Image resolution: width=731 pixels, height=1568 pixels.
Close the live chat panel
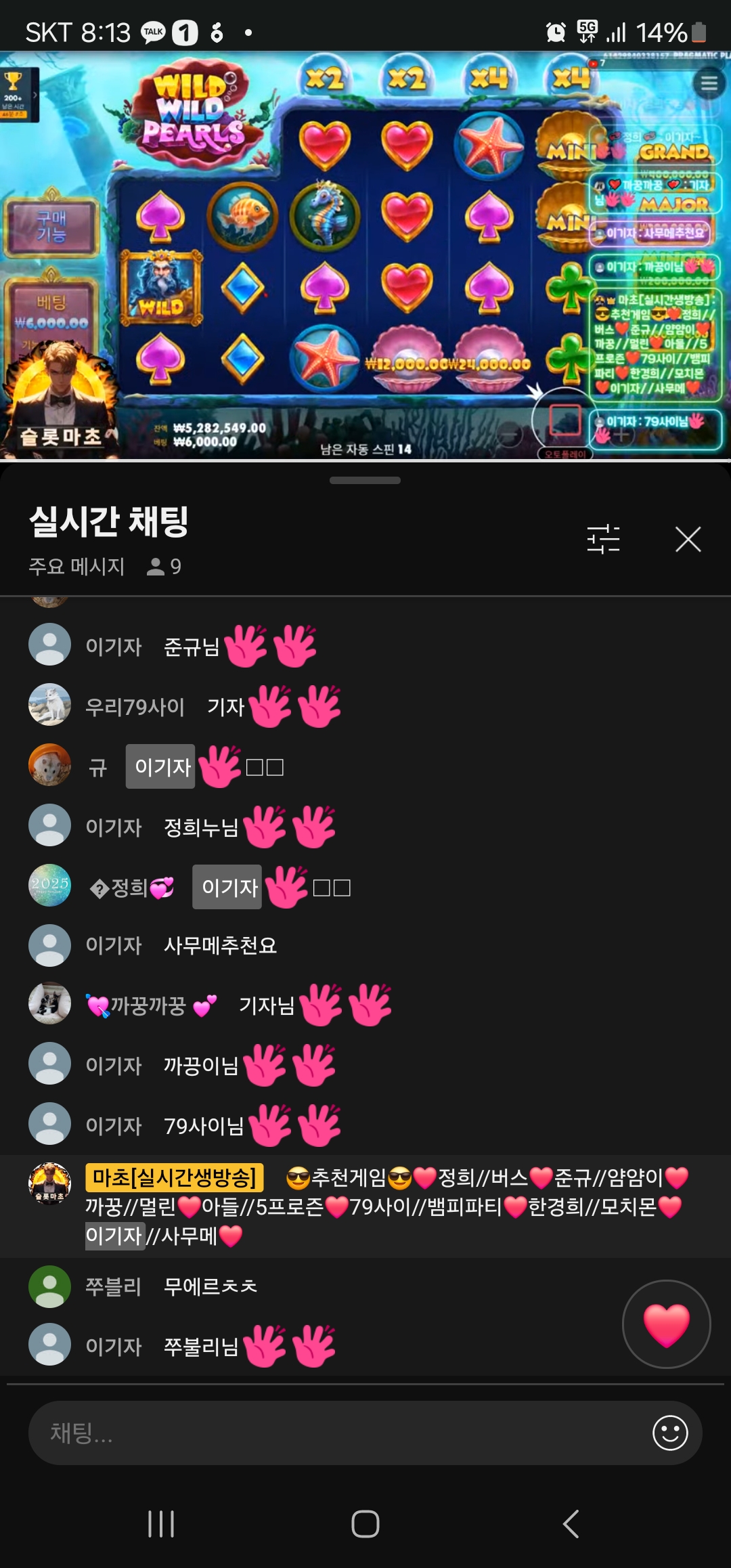688,540
